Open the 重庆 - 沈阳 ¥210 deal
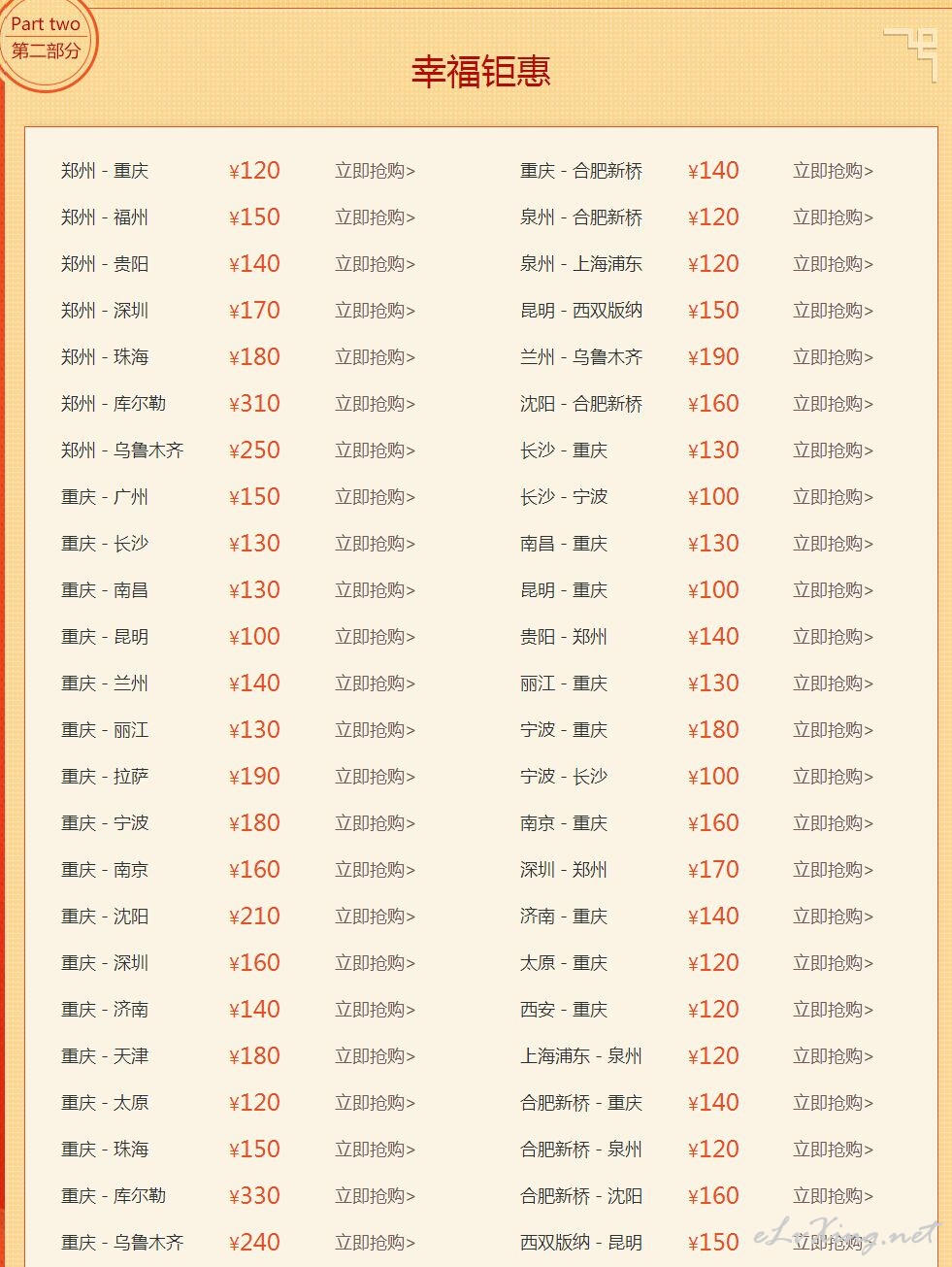The width and height of the screenshot is (952, 1267). 375,917
